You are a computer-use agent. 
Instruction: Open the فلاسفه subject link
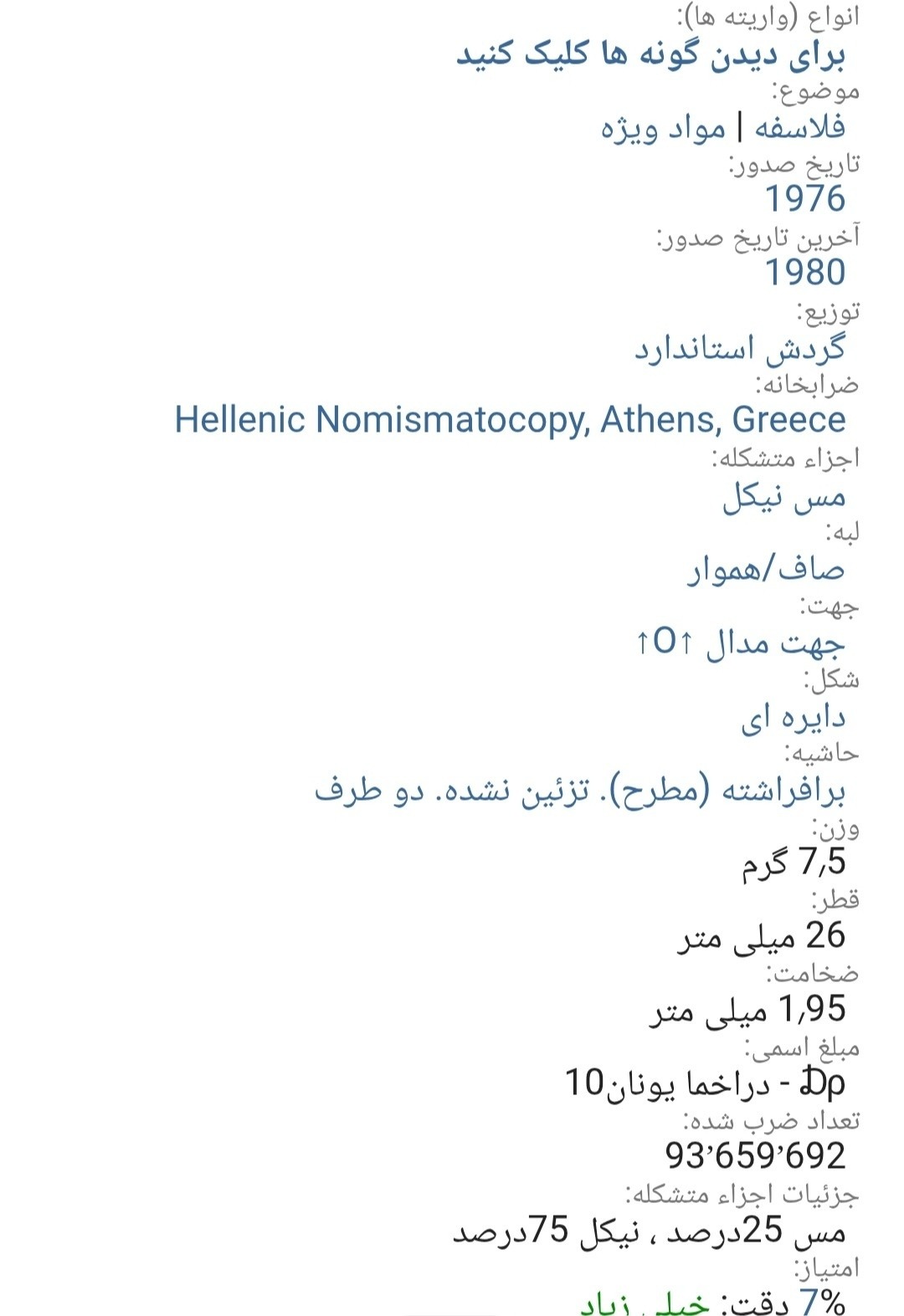click(x=799, y=128)
